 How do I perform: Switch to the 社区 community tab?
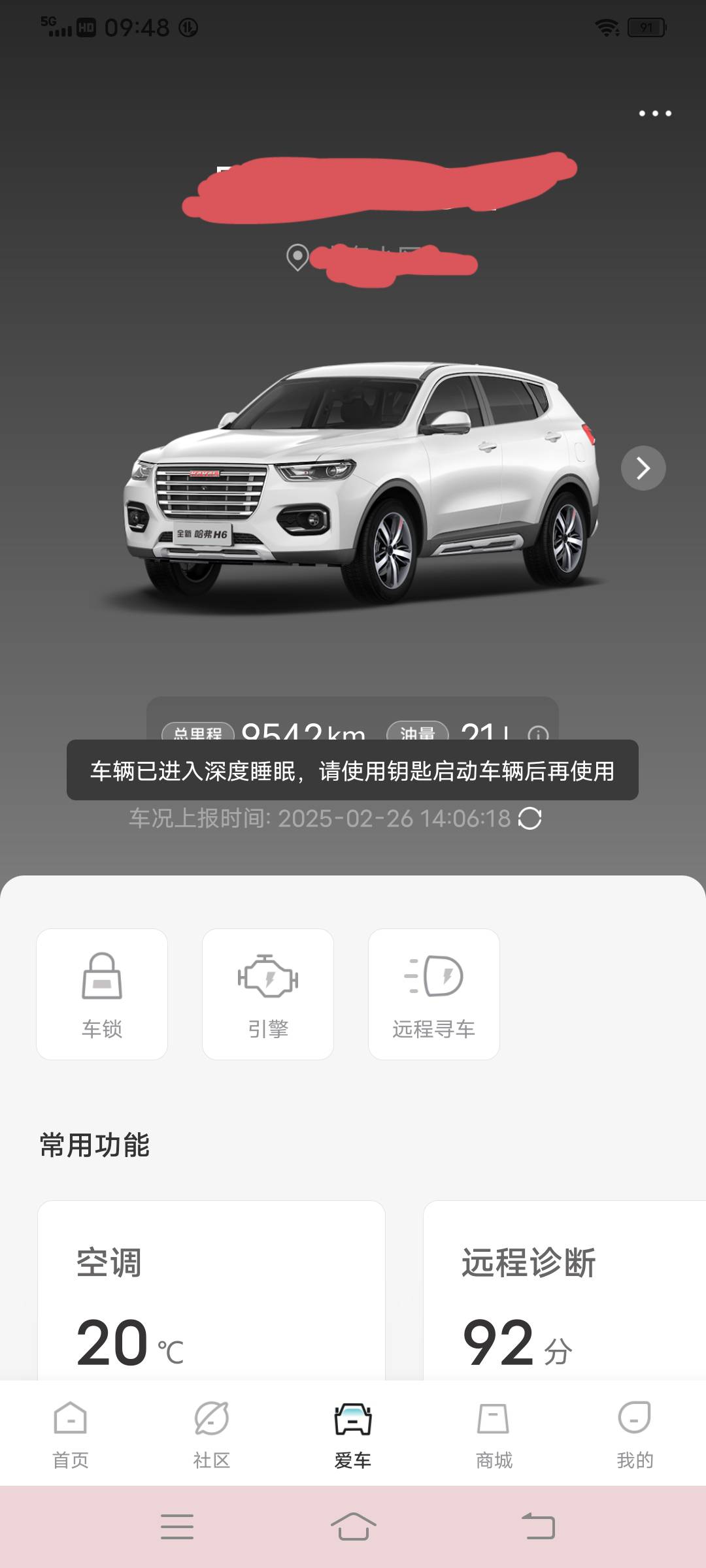click(x=212, y=1433)
